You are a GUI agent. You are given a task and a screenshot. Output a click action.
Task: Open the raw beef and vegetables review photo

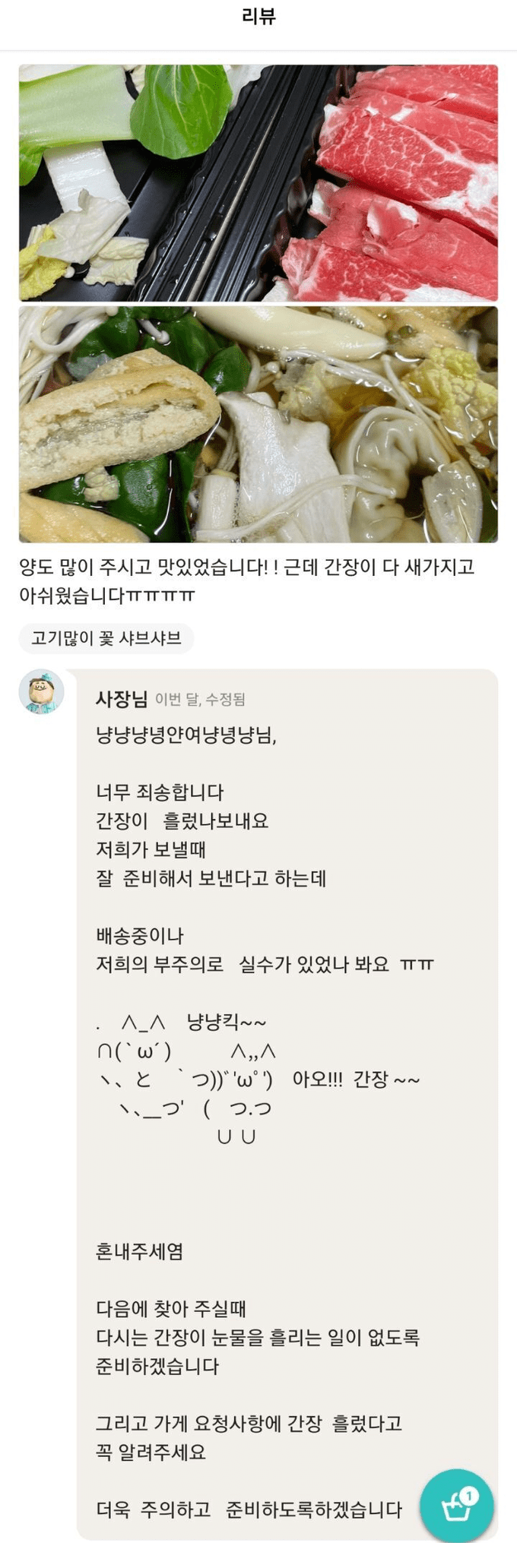[x=258, y=183]
